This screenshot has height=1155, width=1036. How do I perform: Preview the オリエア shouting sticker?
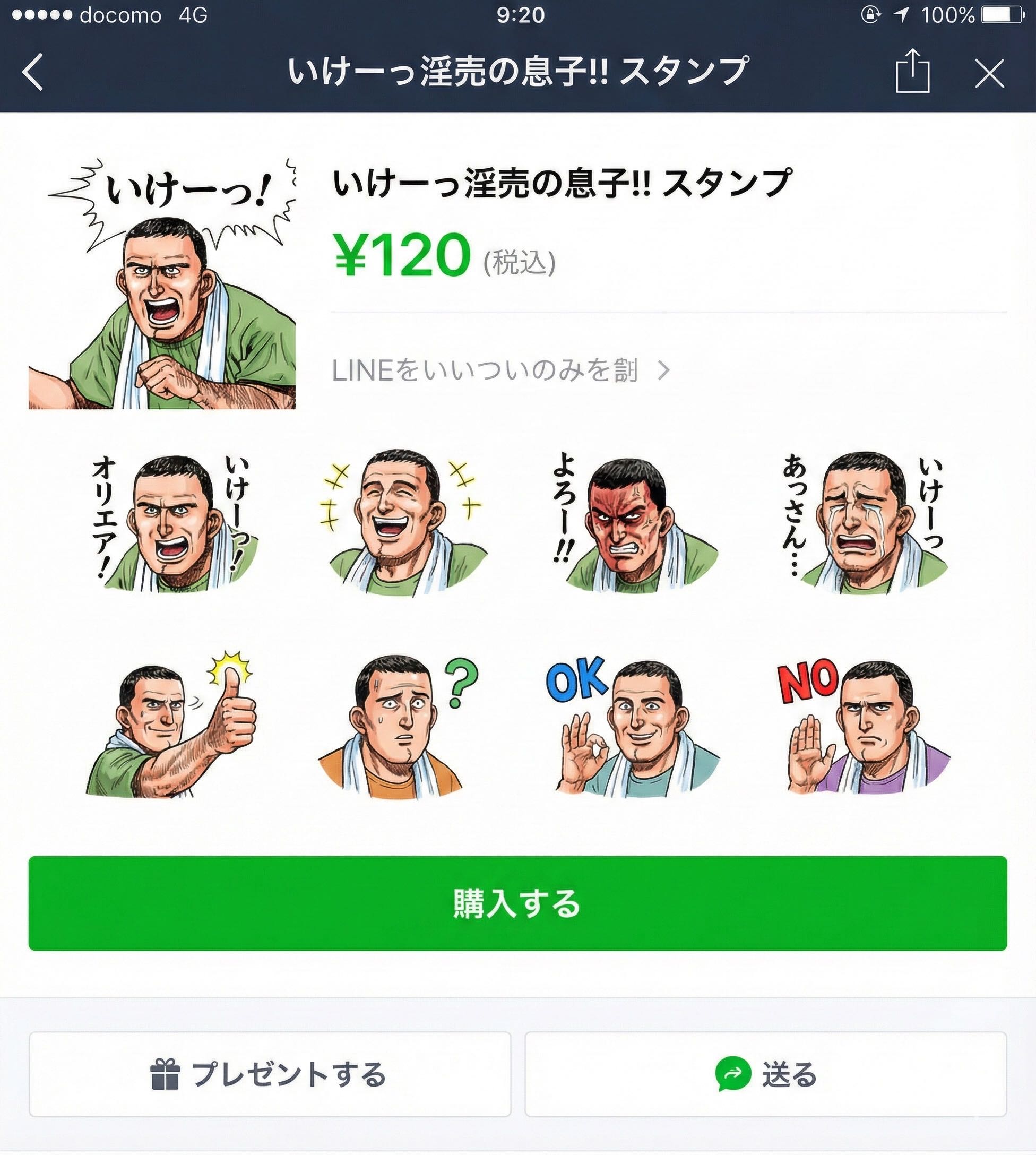(172, 523)
